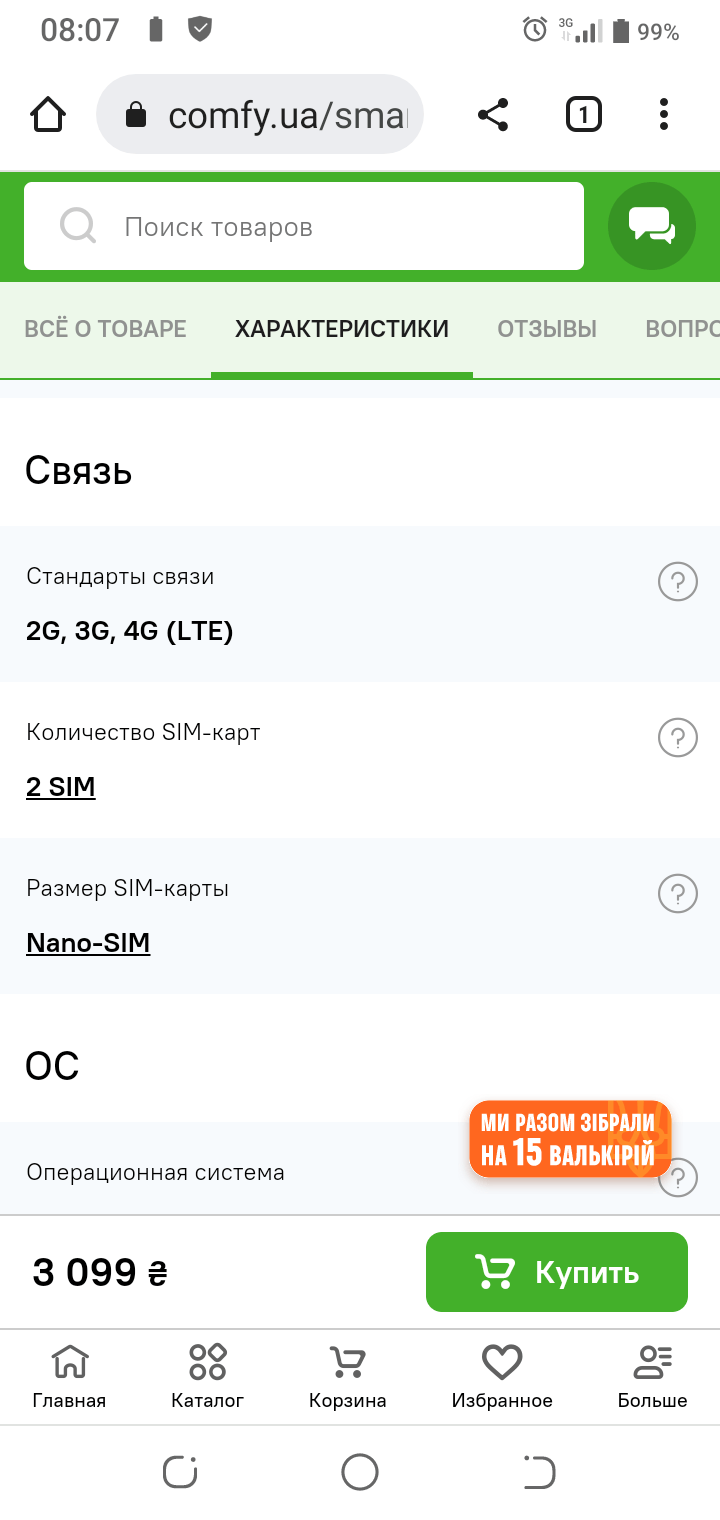Tap the comfy.ua address bar

tap(260, 115)
